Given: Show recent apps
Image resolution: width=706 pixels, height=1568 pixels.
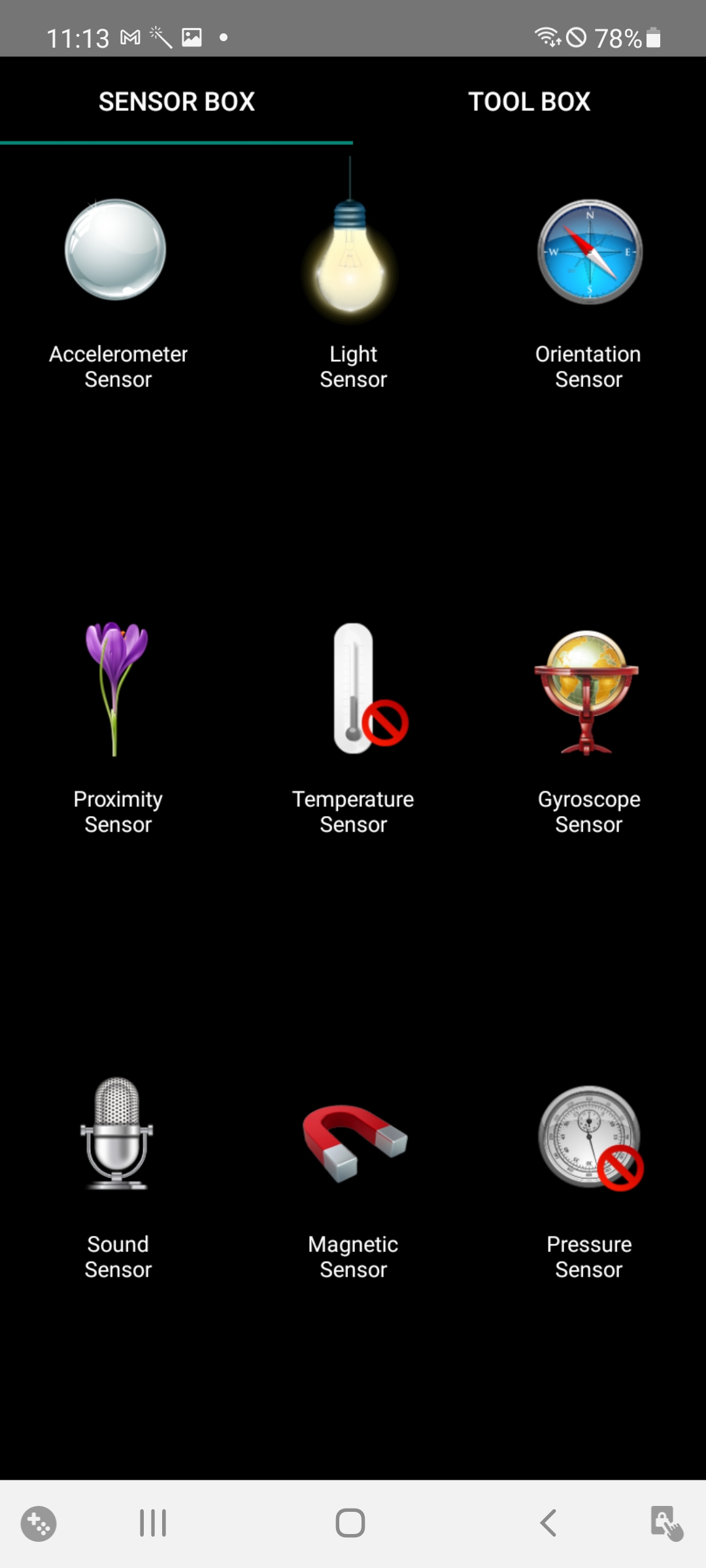Looking at the screenshot, I should click(153, 1522).
